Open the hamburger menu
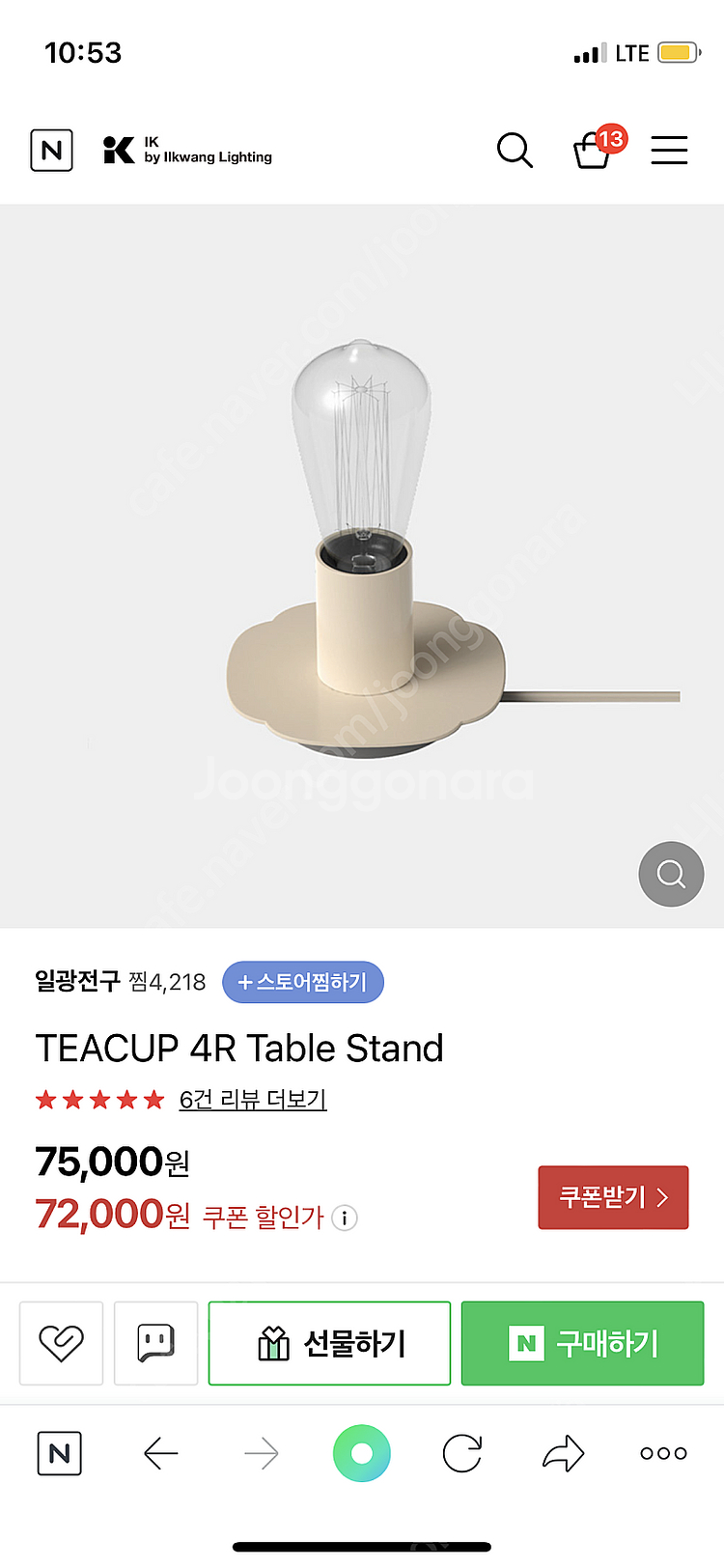 point(669,151)
